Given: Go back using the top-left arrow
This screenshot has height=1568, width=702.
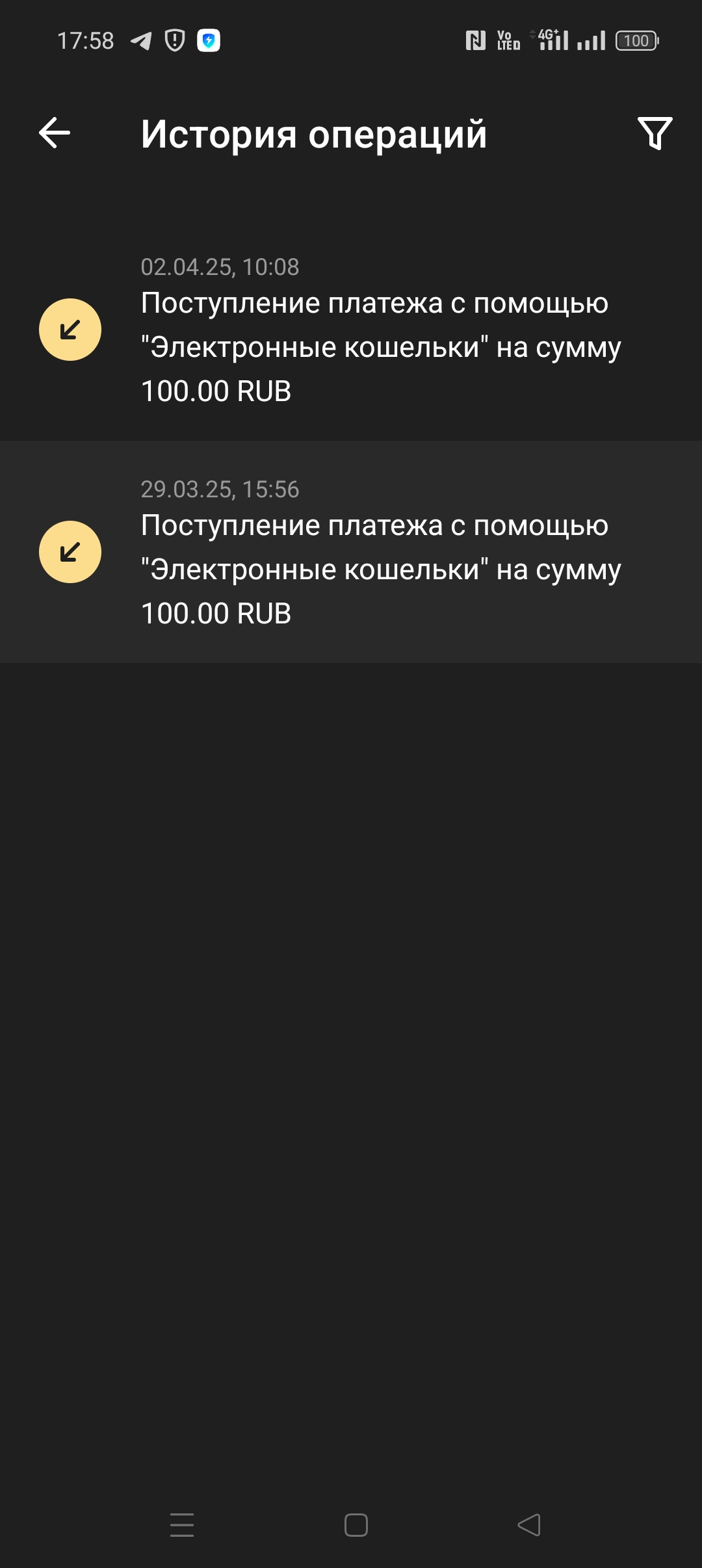Looking at the screenshot, I should [55, 133].
